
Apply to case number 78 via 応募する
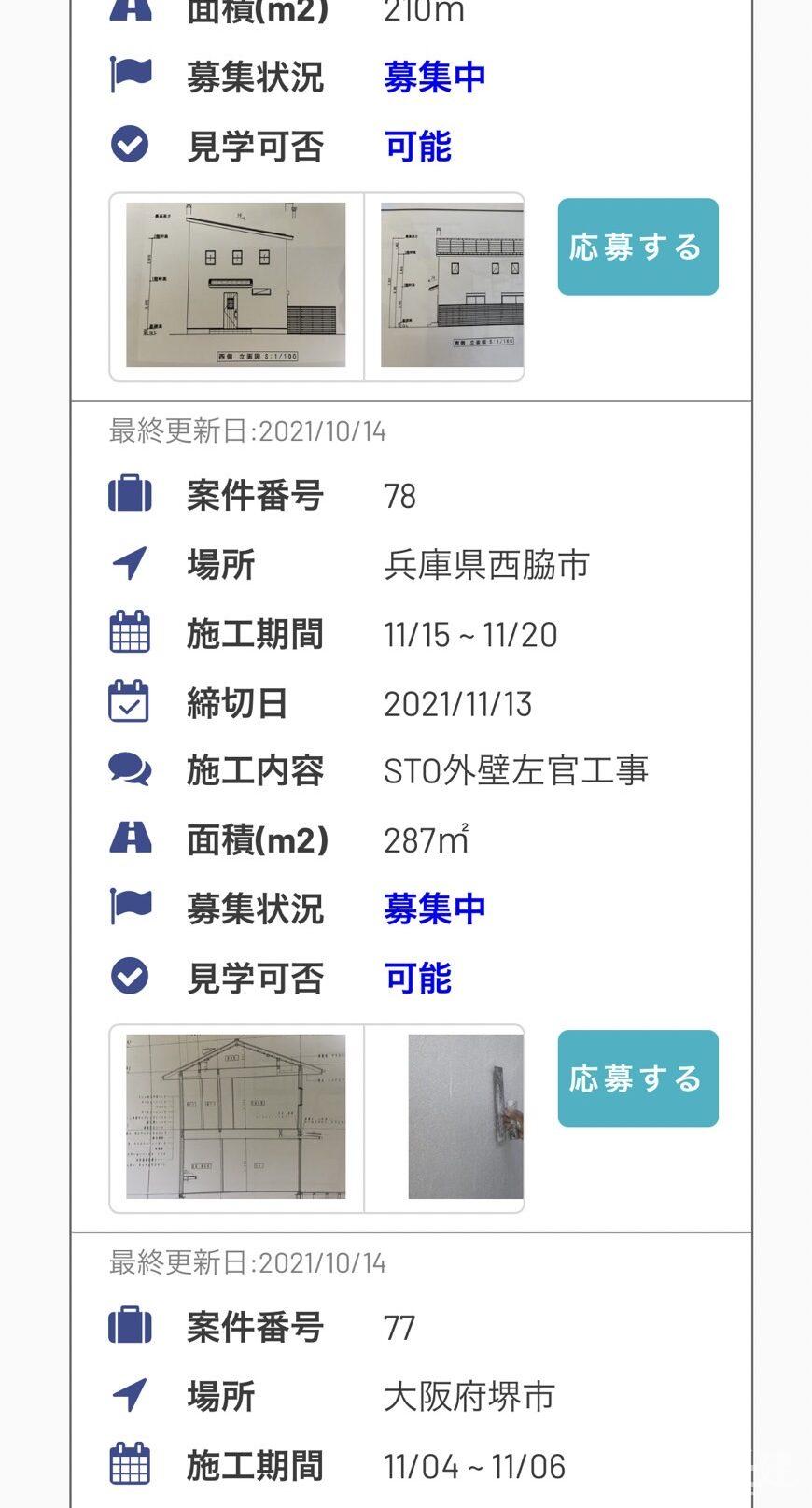637,1078
